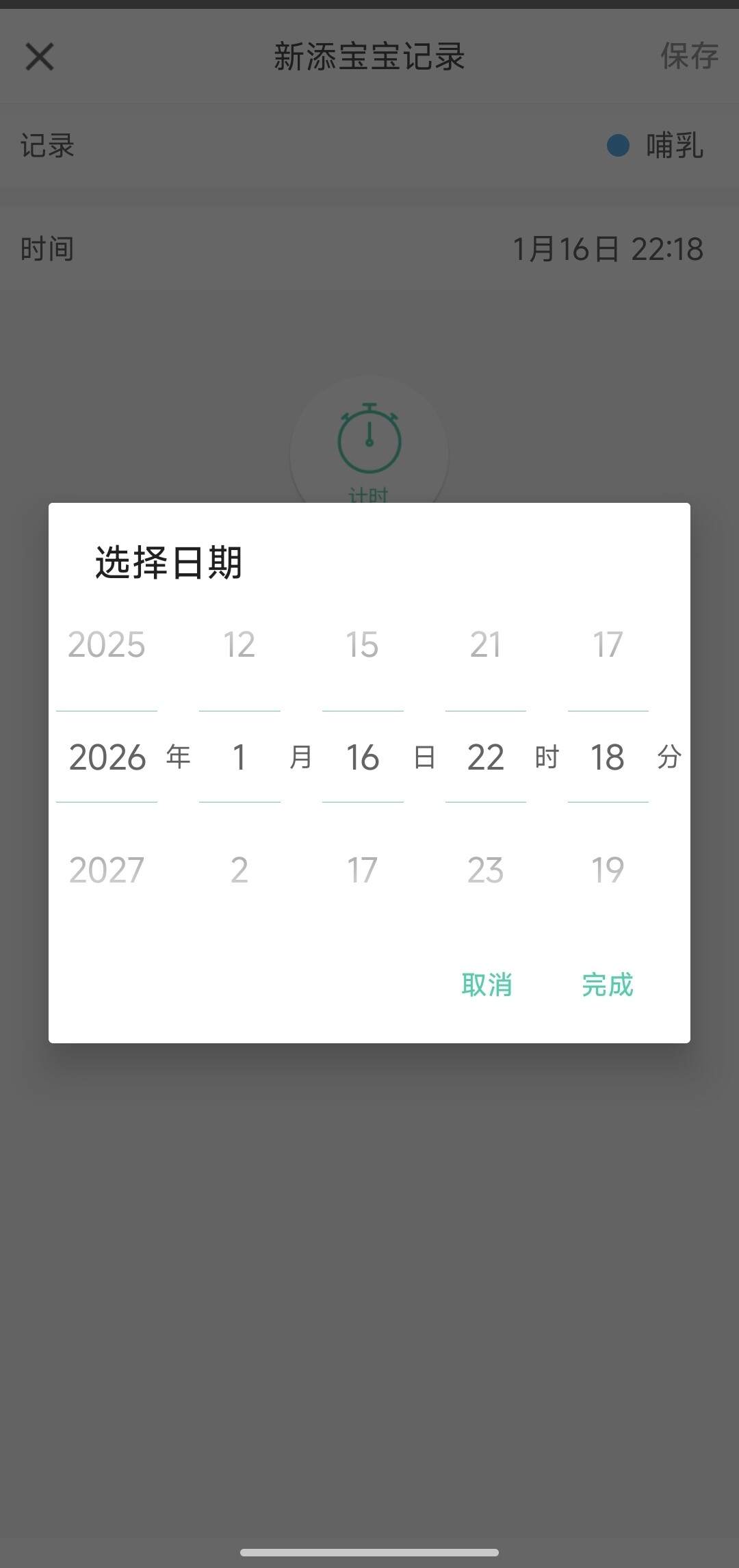Tap the selected minute 18 field

(608, 757)
